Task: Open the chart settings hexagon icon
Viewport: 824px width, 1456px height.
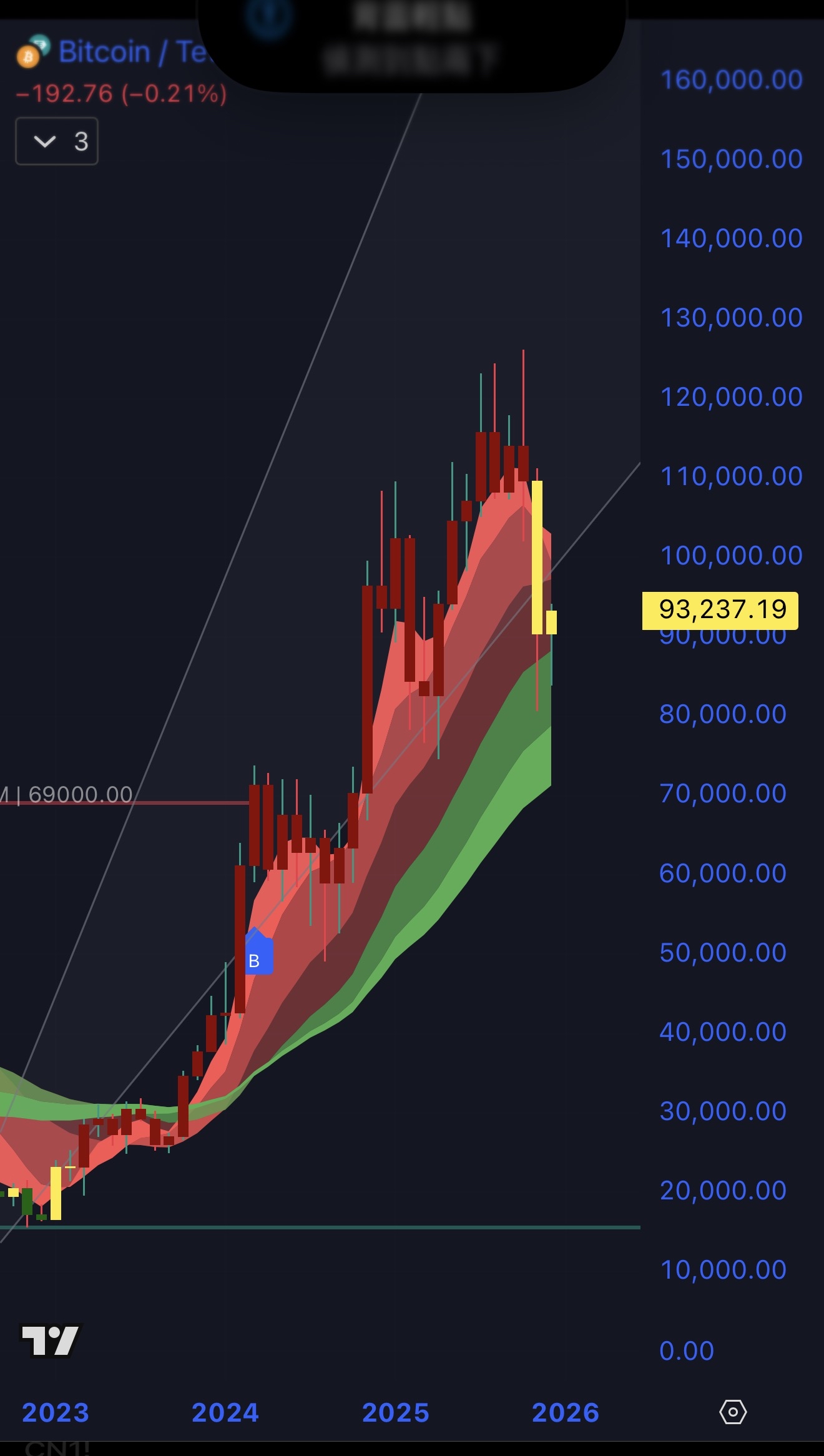Action: [x=733, y=1412]
